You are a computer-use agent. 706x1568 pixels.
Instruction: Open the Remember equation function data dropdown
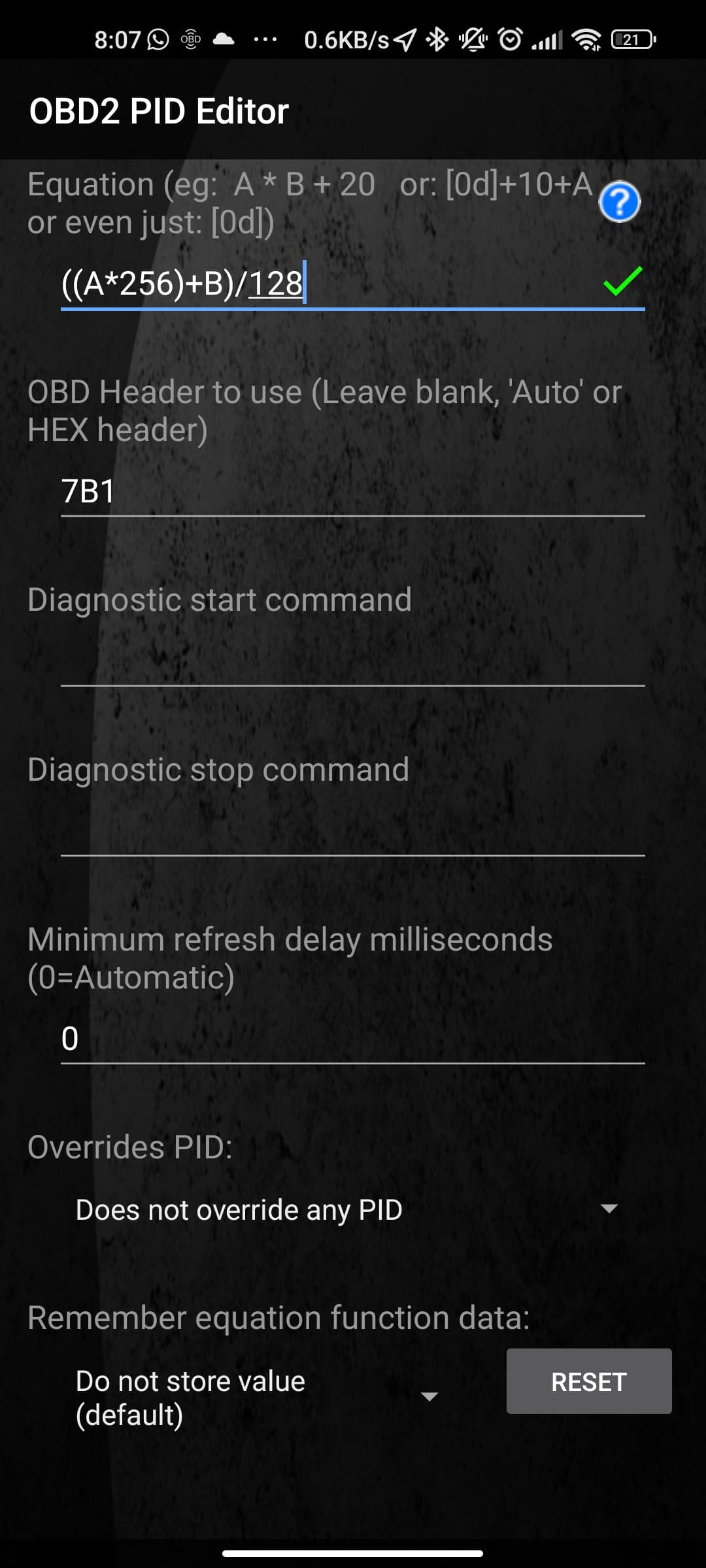click(256, 1398)
